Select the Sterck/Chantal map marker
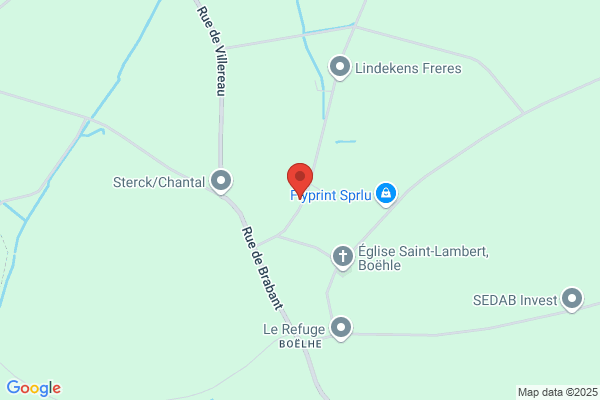The width and height of the screenshot is (600, 400). [222, 182]
